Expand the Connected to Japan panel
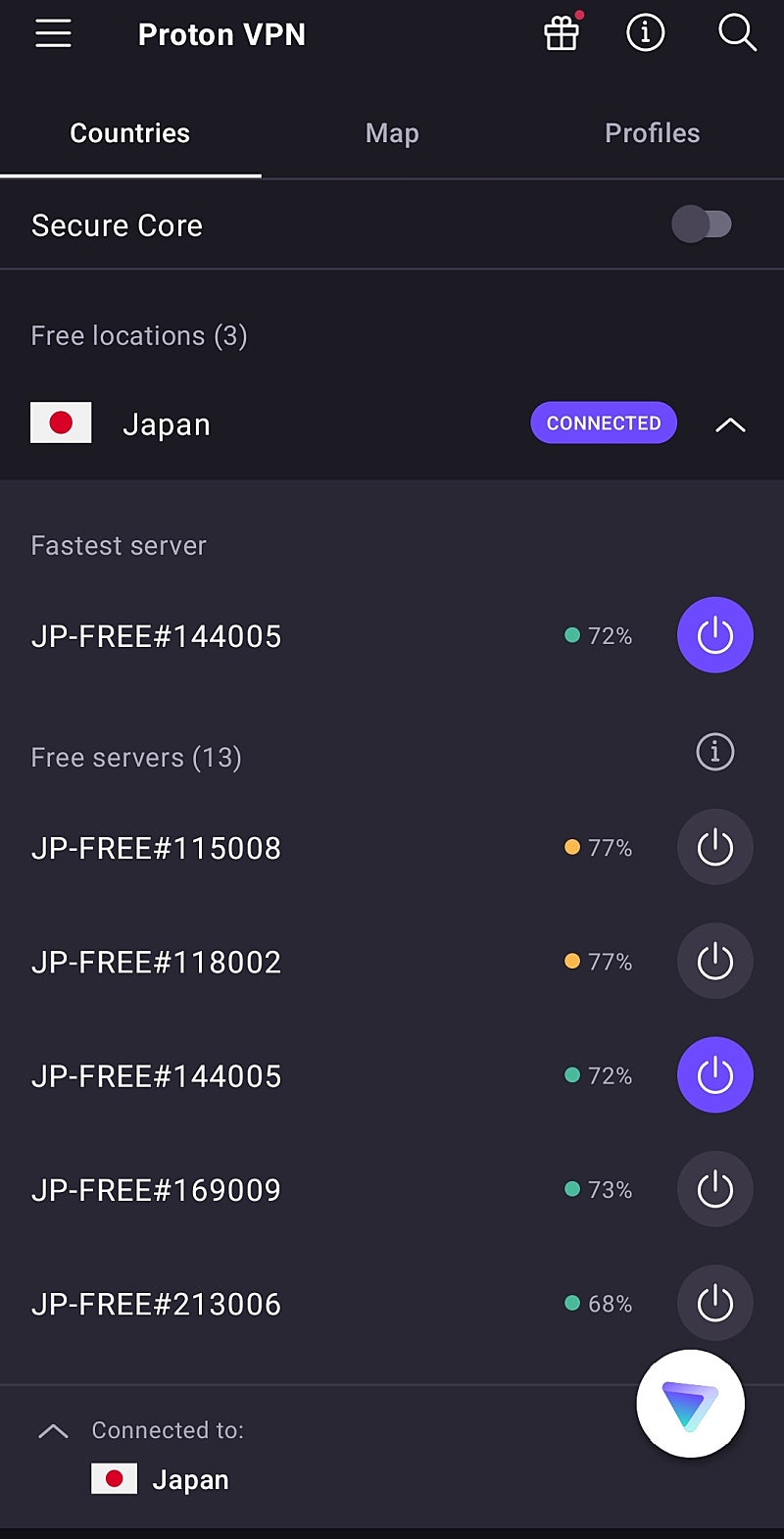This screenshot has height=1539, width=784. point(53,1431)
